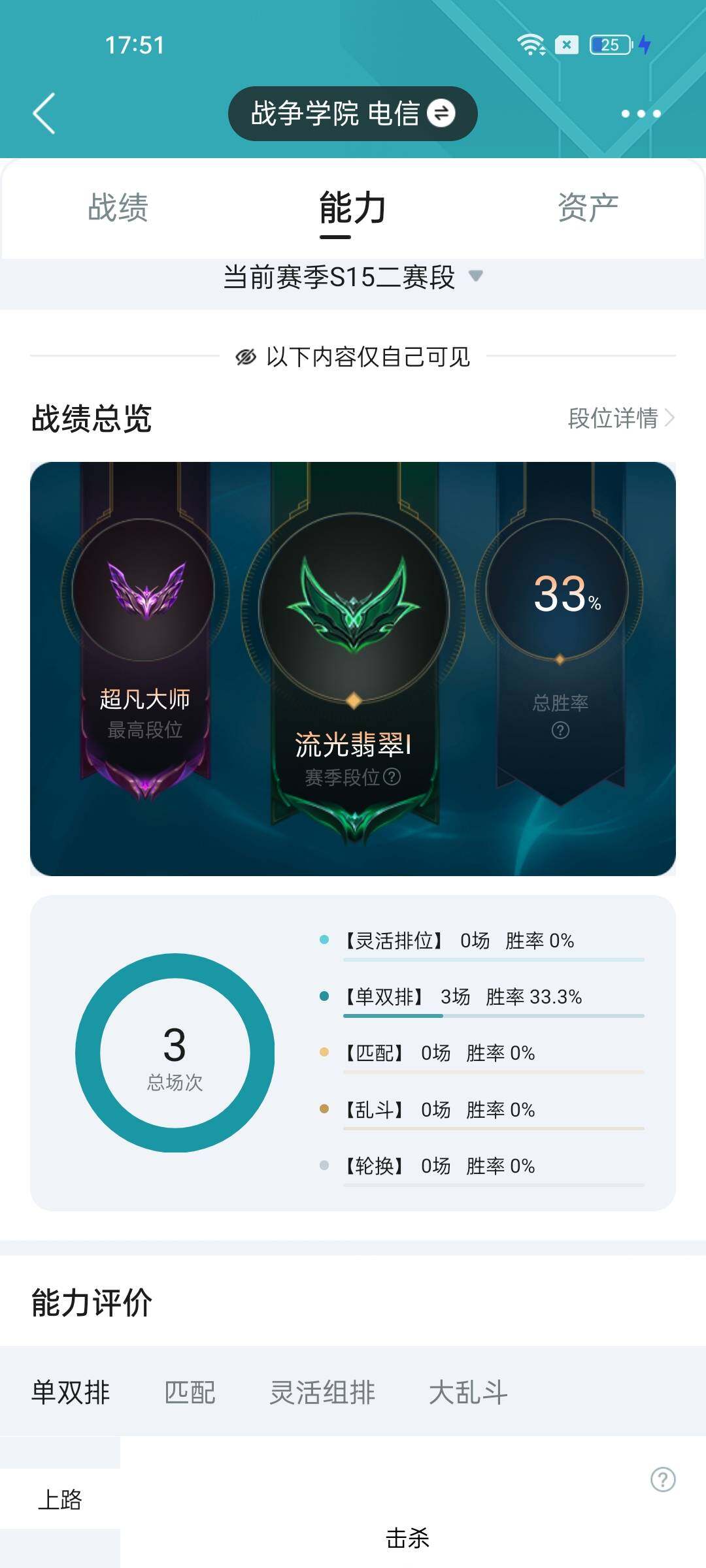Choose the 上路 position

pos(59,1499)
